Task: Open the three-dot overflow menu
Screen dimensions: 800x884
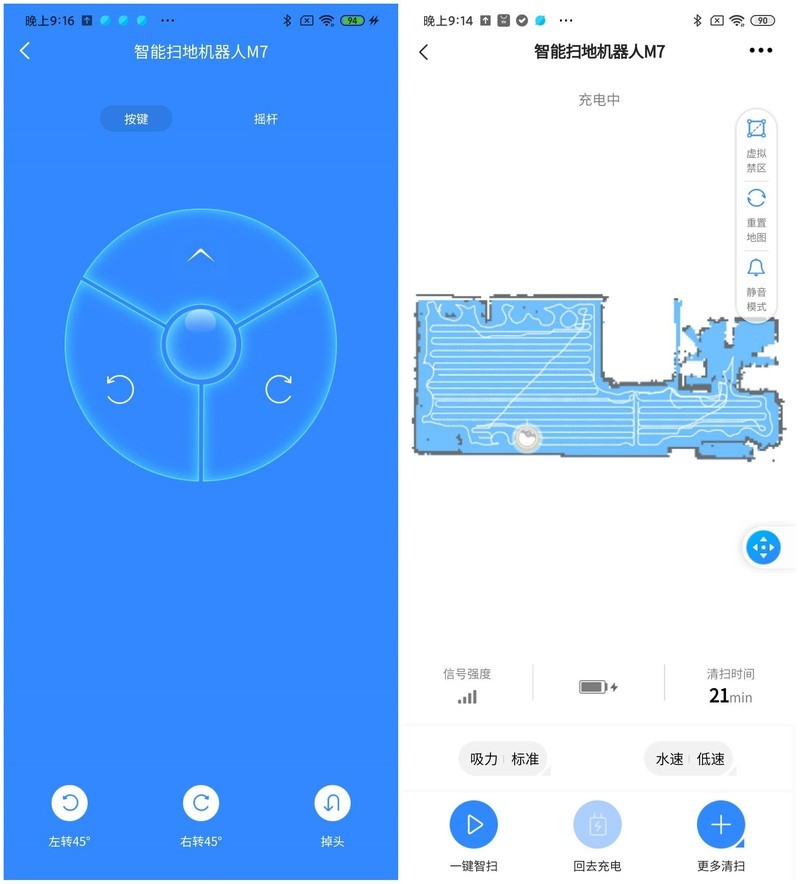Action: tap(760, 51)
